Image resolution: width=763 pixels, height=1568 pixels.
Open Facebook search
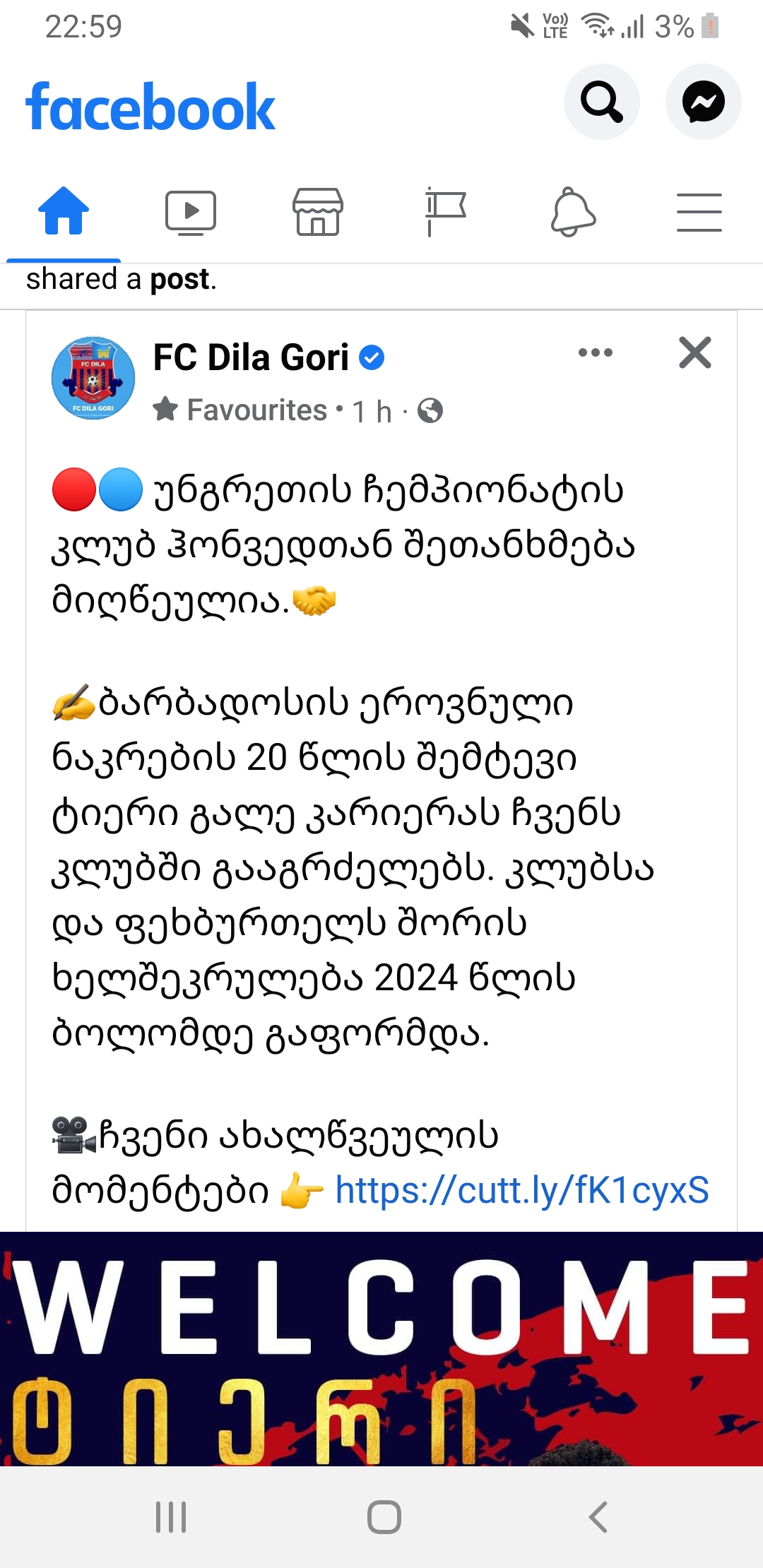(x=601, y=102)
